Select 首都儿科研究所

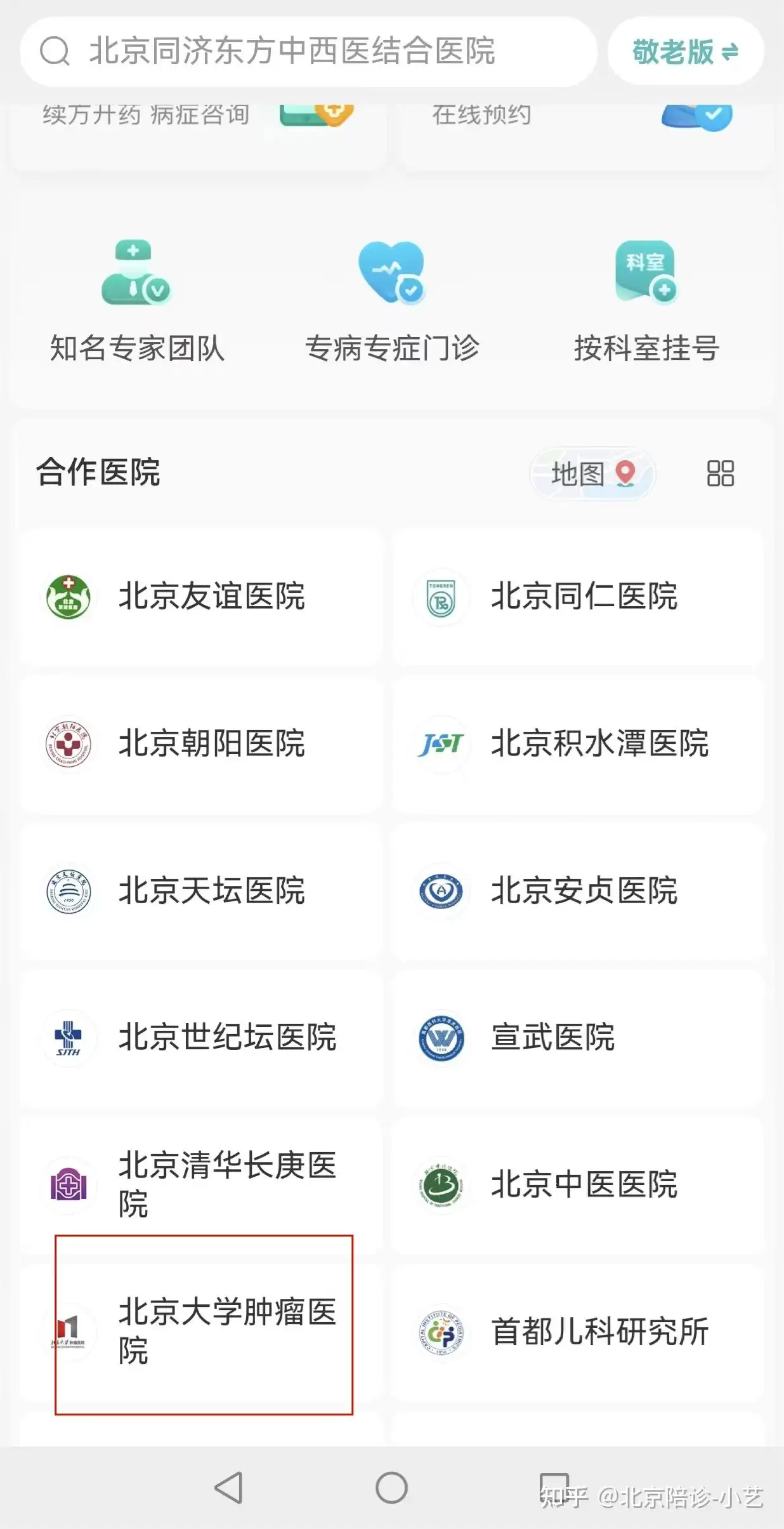pos(578,1332)
